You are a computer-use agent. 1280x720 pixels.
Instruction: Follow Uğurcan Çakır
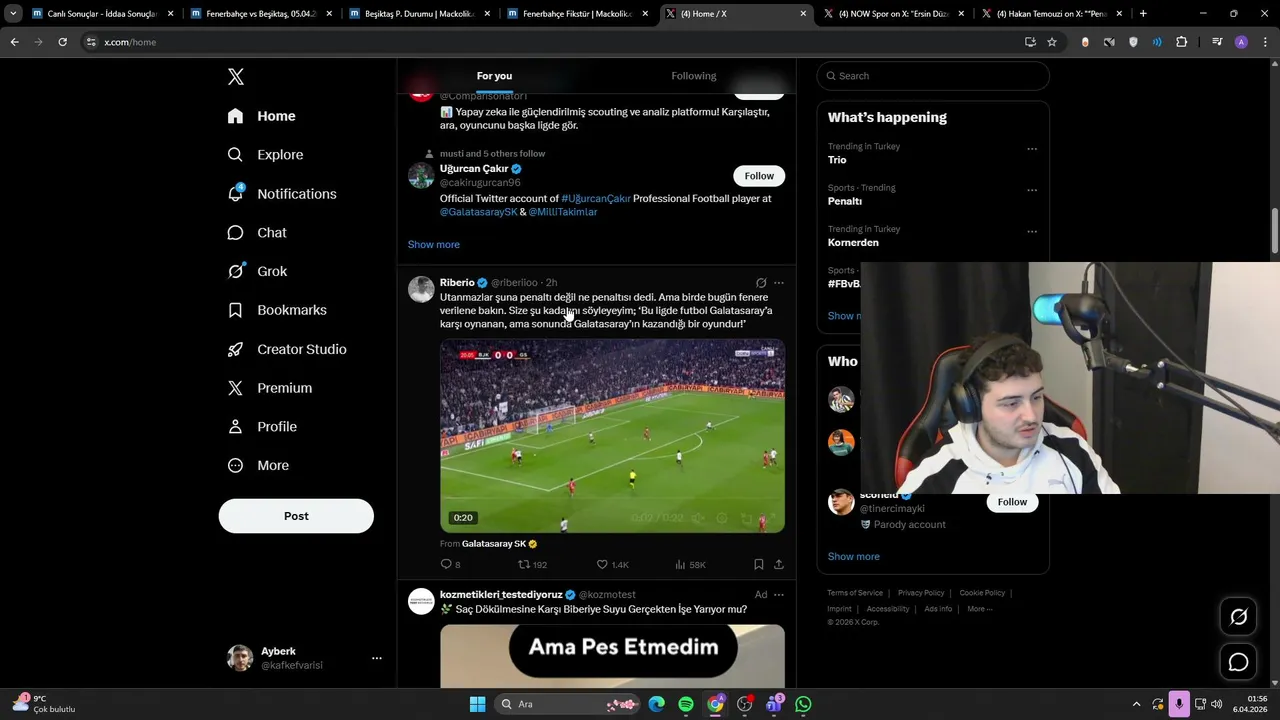759,176
